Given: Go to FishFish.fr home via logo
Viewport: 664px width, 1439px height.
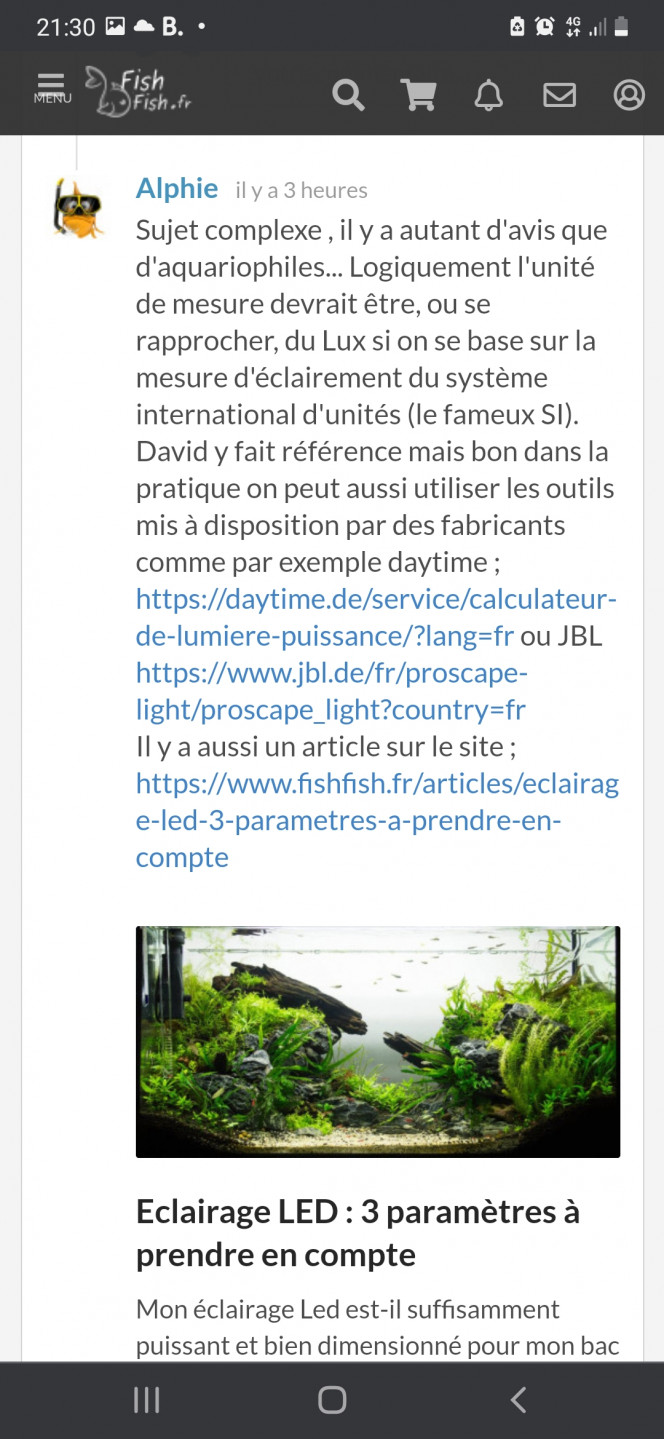Looking at the screenshot, I should 139,92.
